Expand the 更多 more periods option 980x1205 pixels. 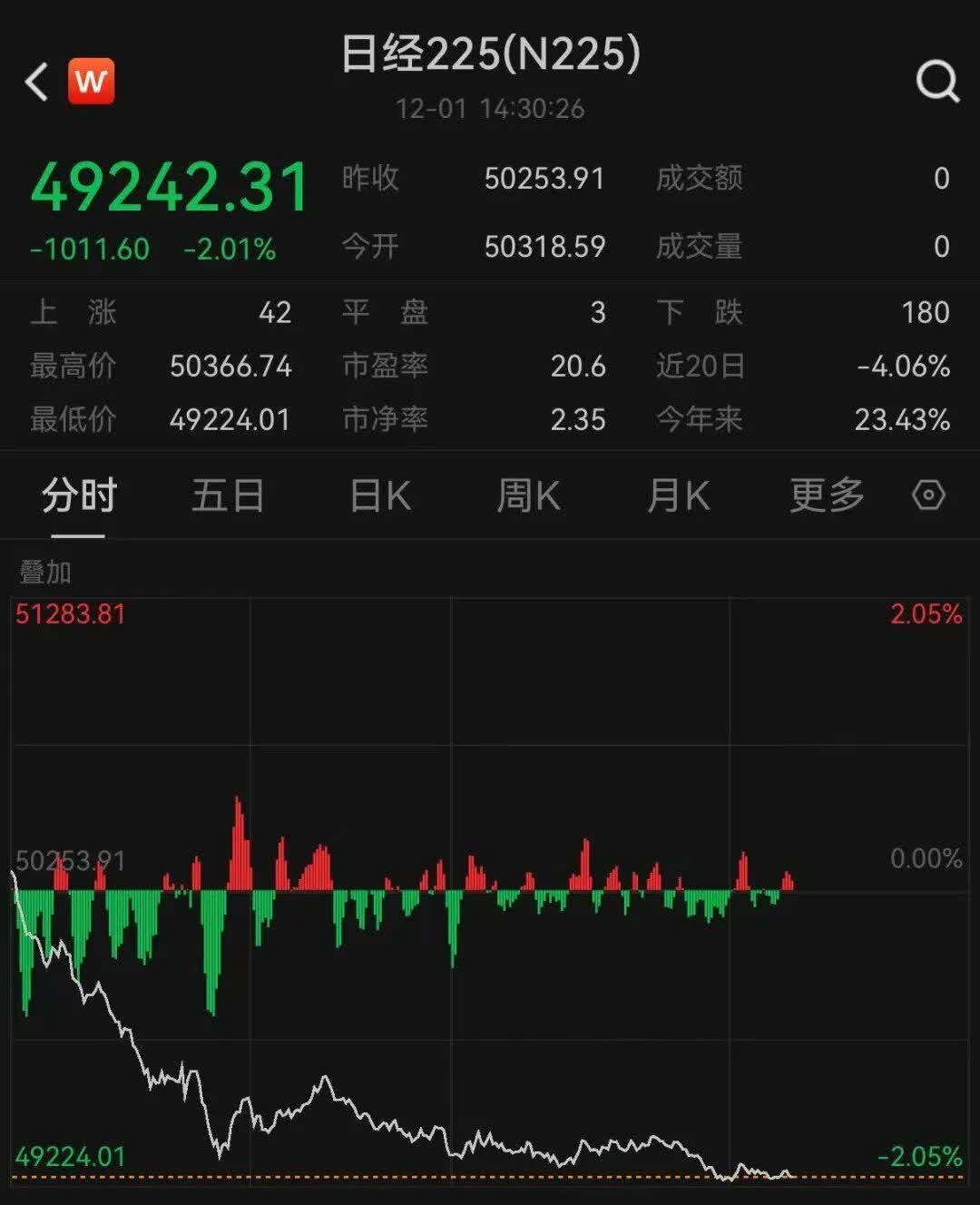827,495
